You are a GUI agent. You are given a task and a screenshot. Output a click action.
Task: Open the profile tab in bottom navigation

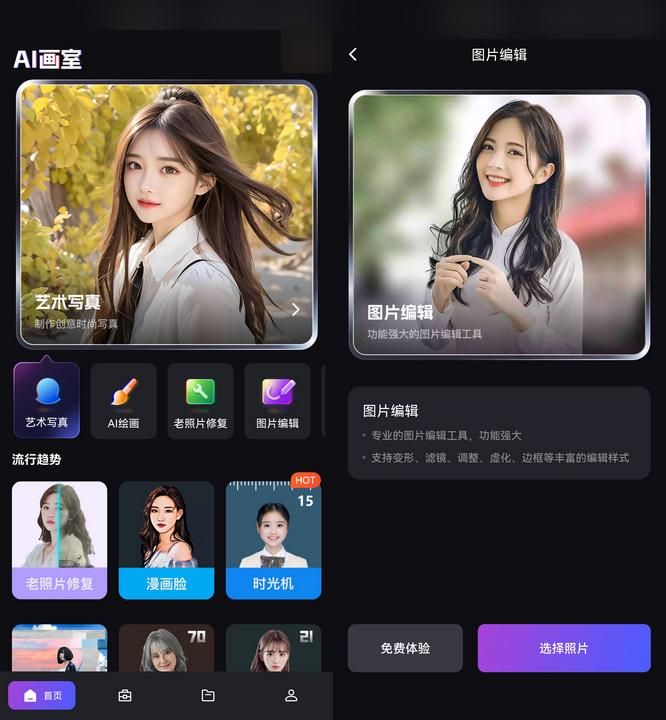[291, 695]
